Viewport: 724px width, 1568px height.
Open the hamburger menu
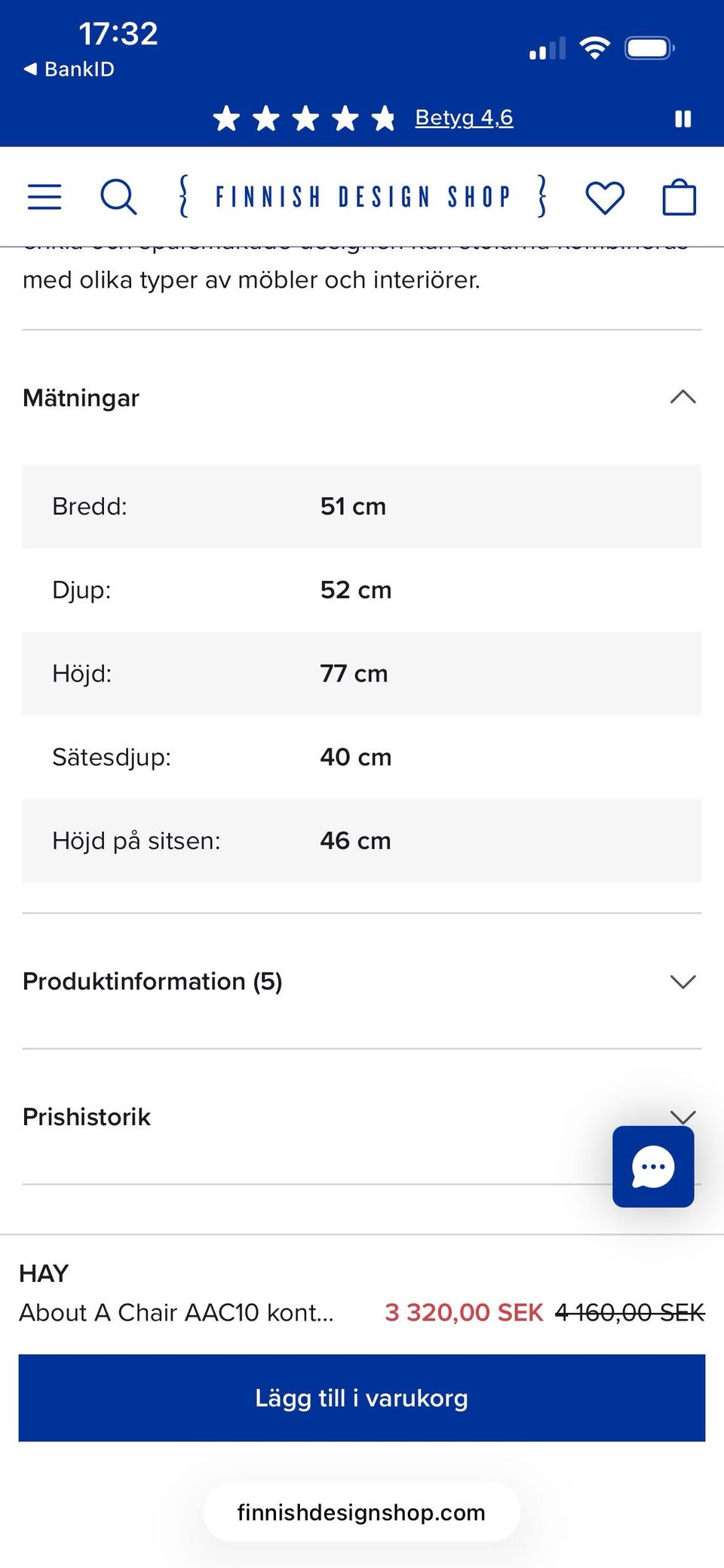pyautogui.click(x=44, y=197)
